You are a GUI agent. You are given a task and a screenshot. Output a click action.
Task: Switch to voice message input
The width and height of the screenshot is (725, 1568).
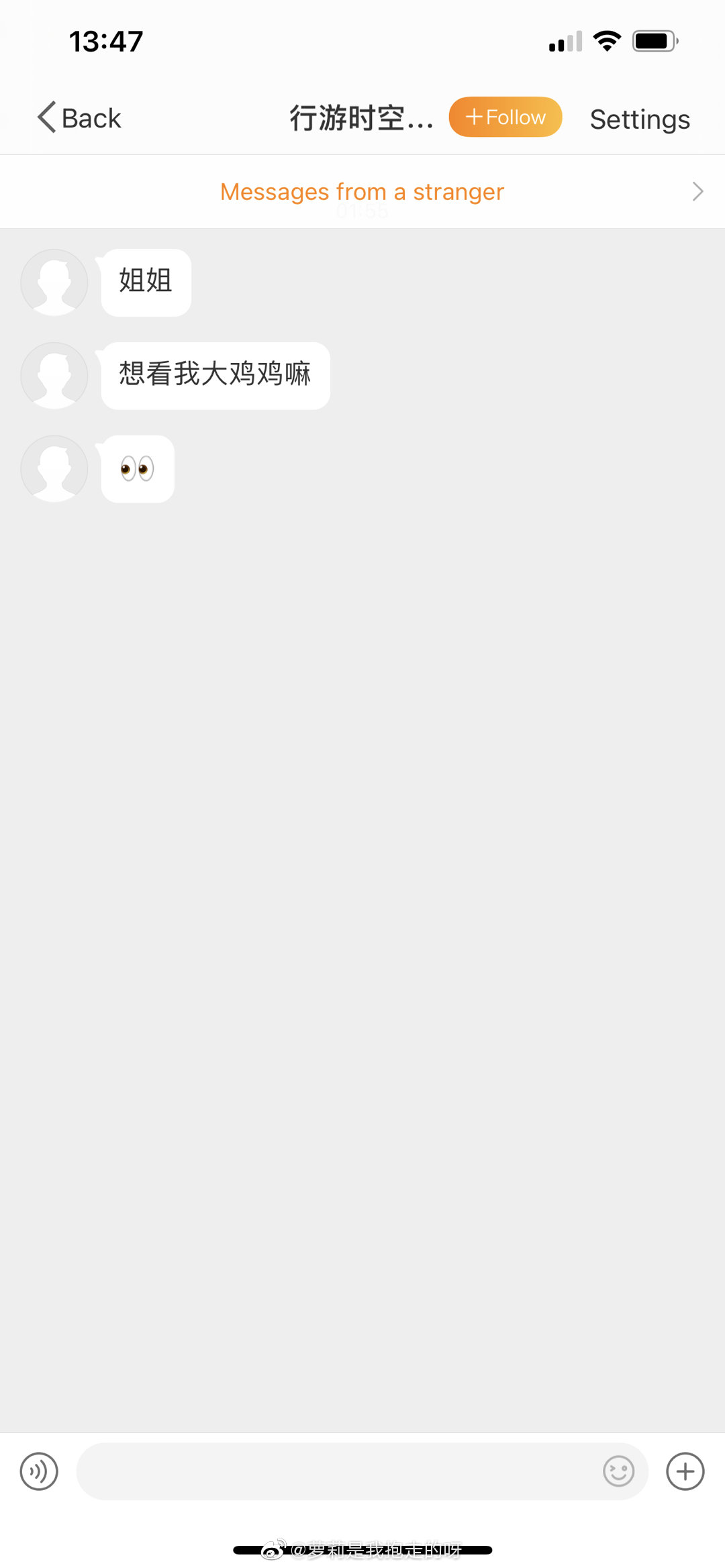(39, 1471)
